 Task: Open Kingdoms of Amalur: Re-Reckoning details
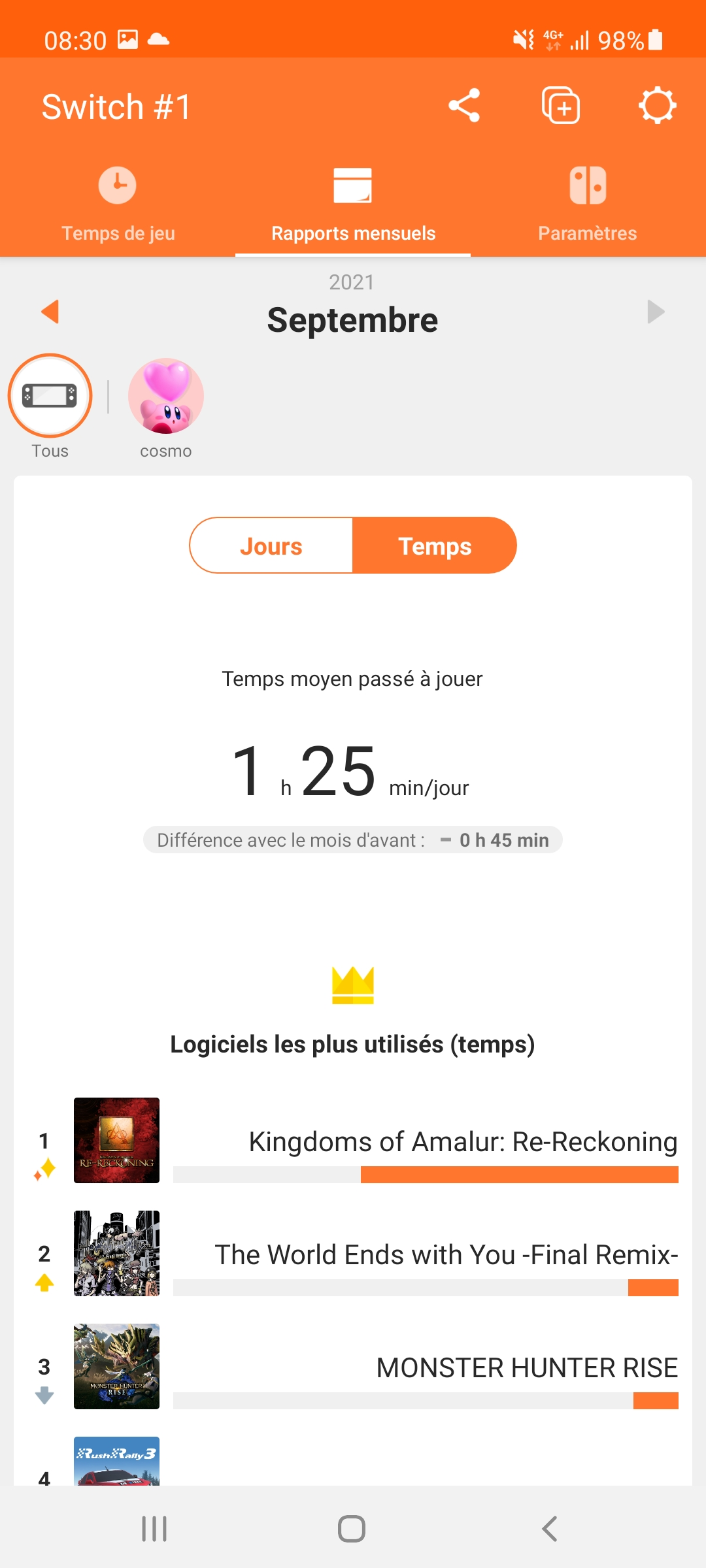[x=425, y=1141]
